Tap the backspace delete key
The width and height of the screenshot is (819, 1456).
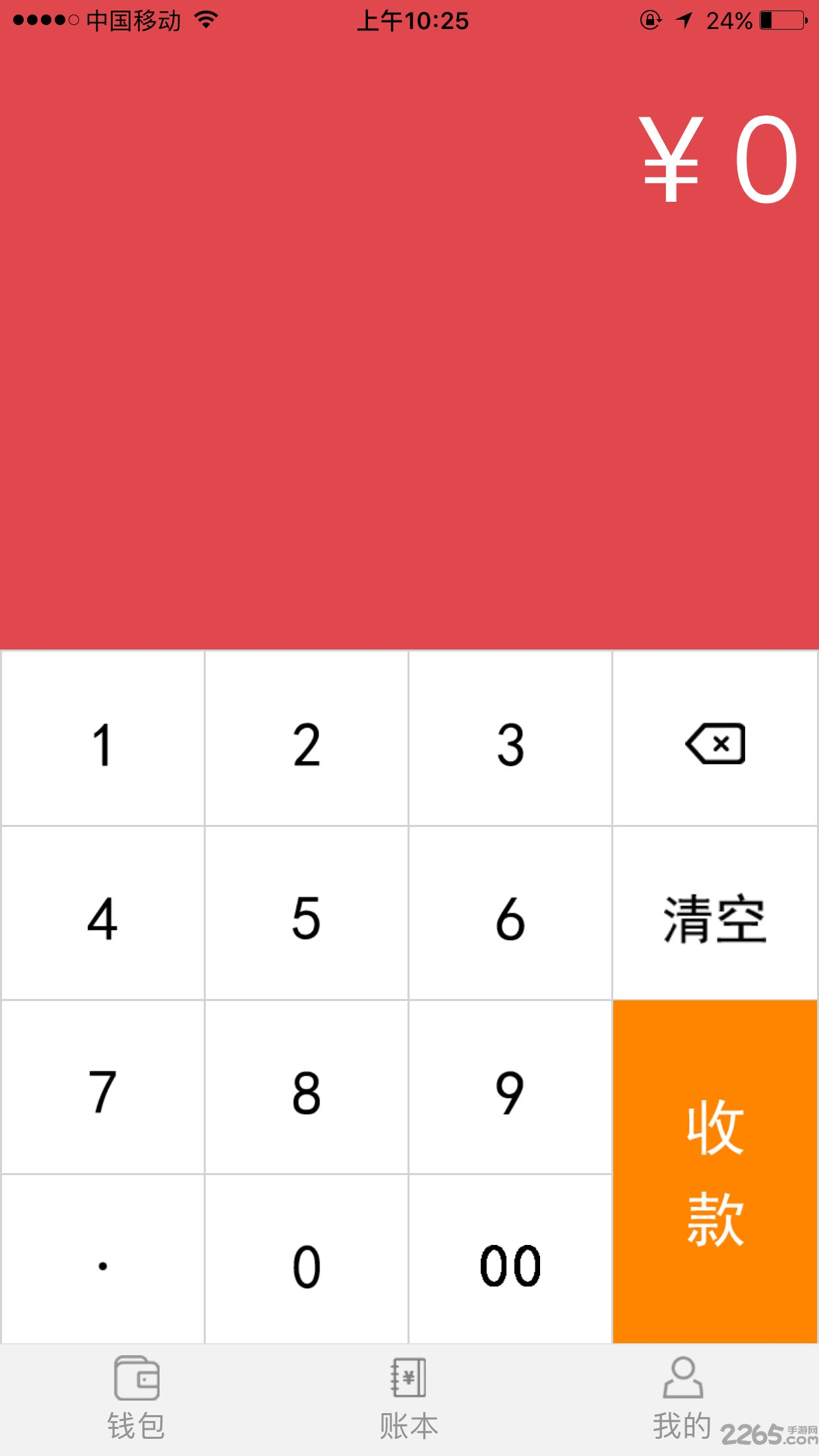(x=715, y=738)
